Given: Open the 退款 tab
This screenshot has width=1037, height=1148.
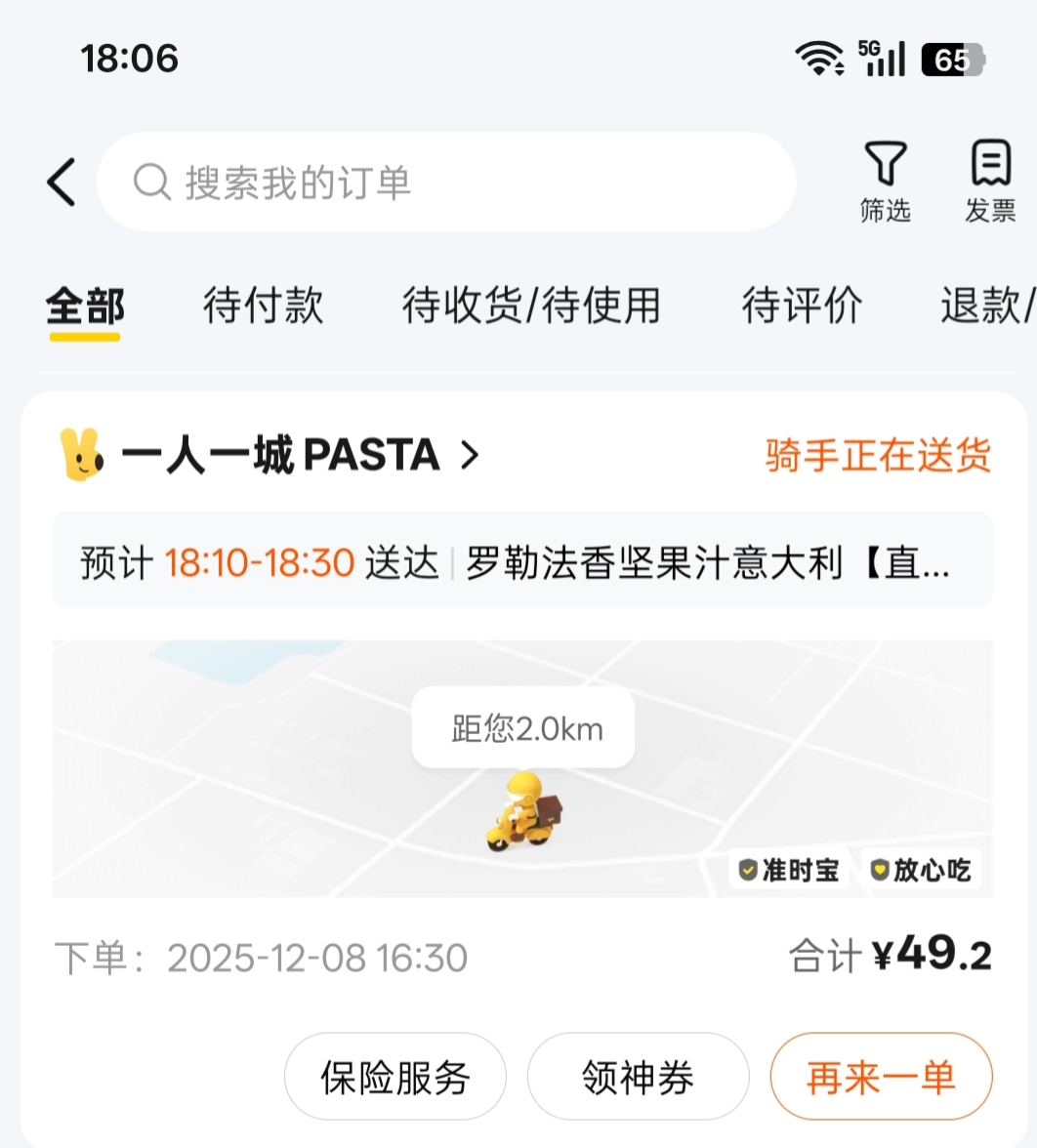Looking at the screenshot, I should coord(986,306).
